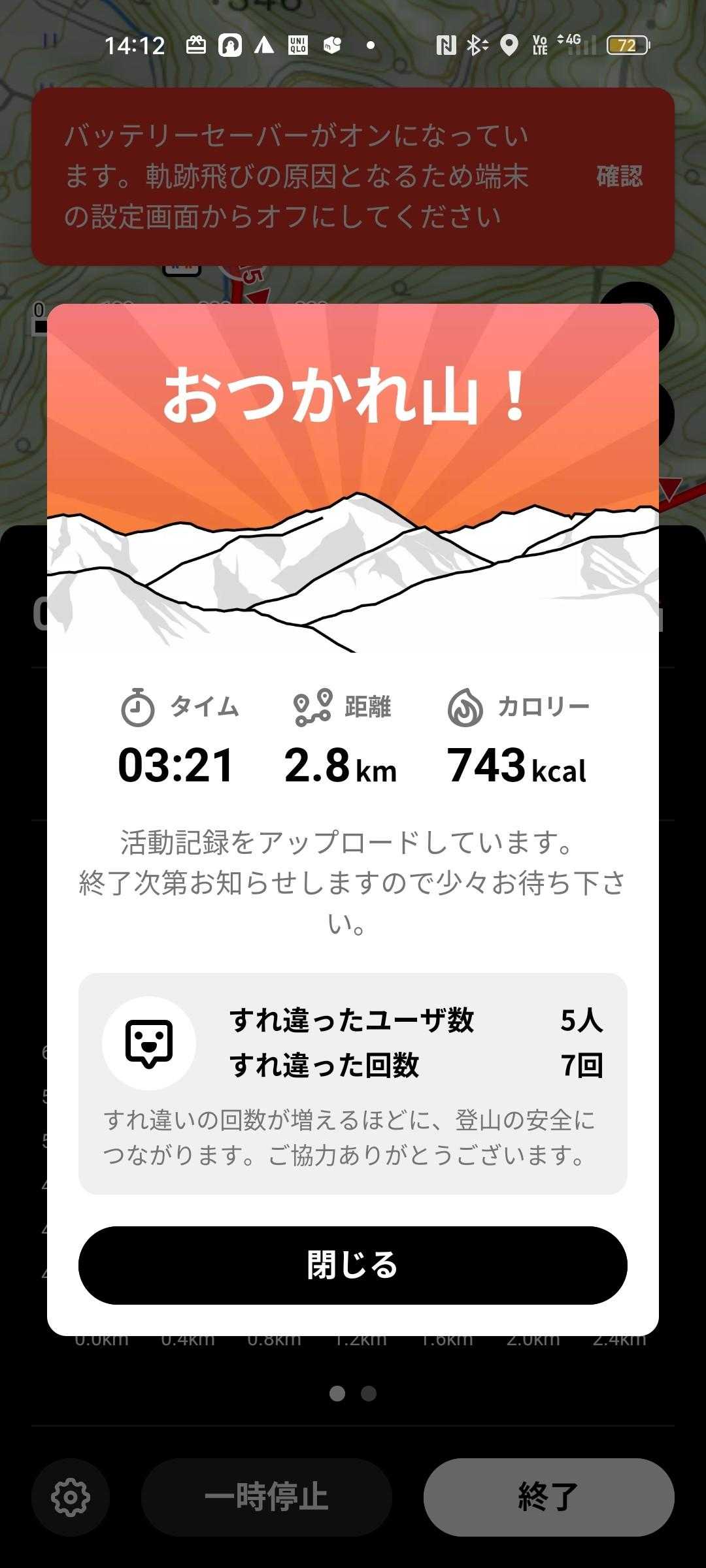Tap 確認 on the battery saver warning
This screenshot has height=1568, width=706.
[x=618, y=176]
